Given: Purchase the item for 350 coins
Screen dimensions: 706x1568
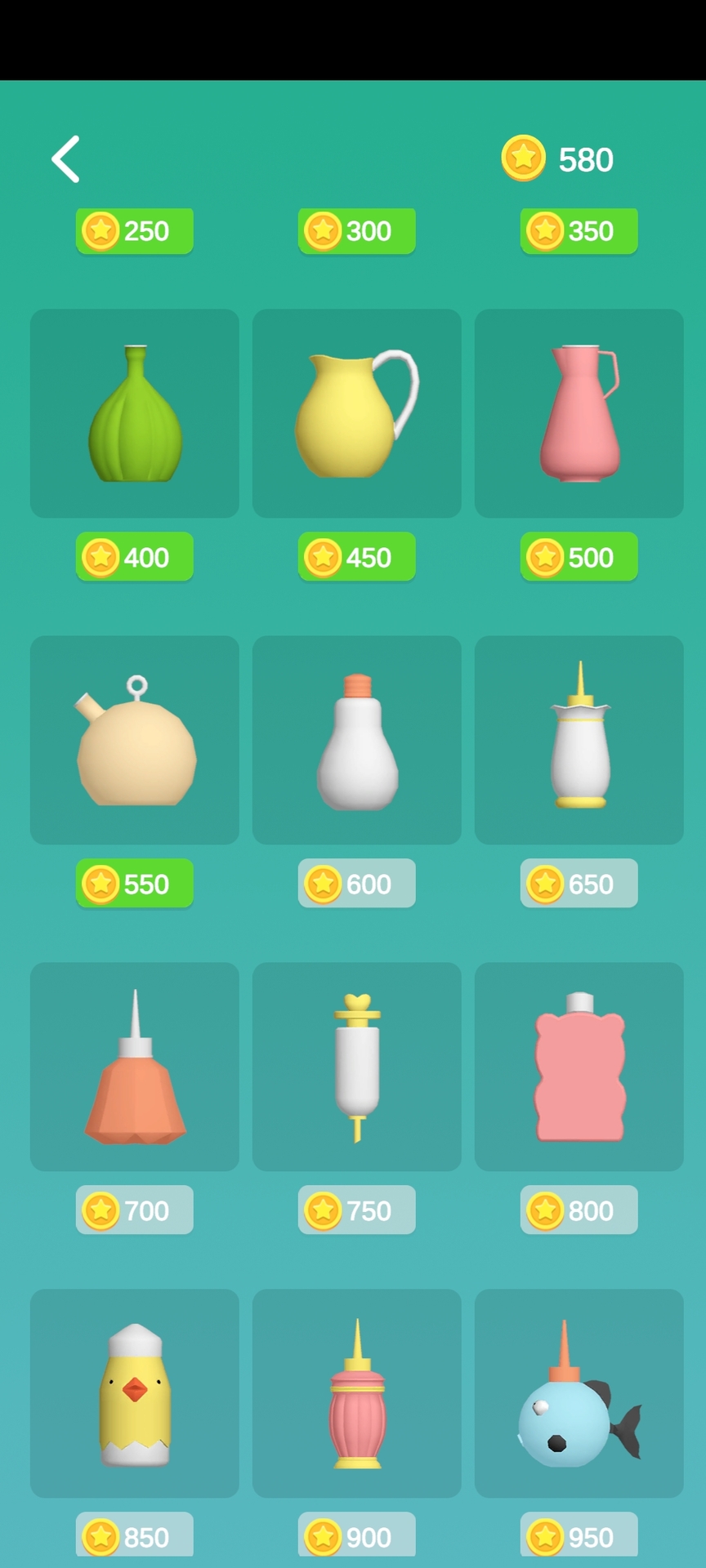Looking at the screenshot, I should pos(579,231).
